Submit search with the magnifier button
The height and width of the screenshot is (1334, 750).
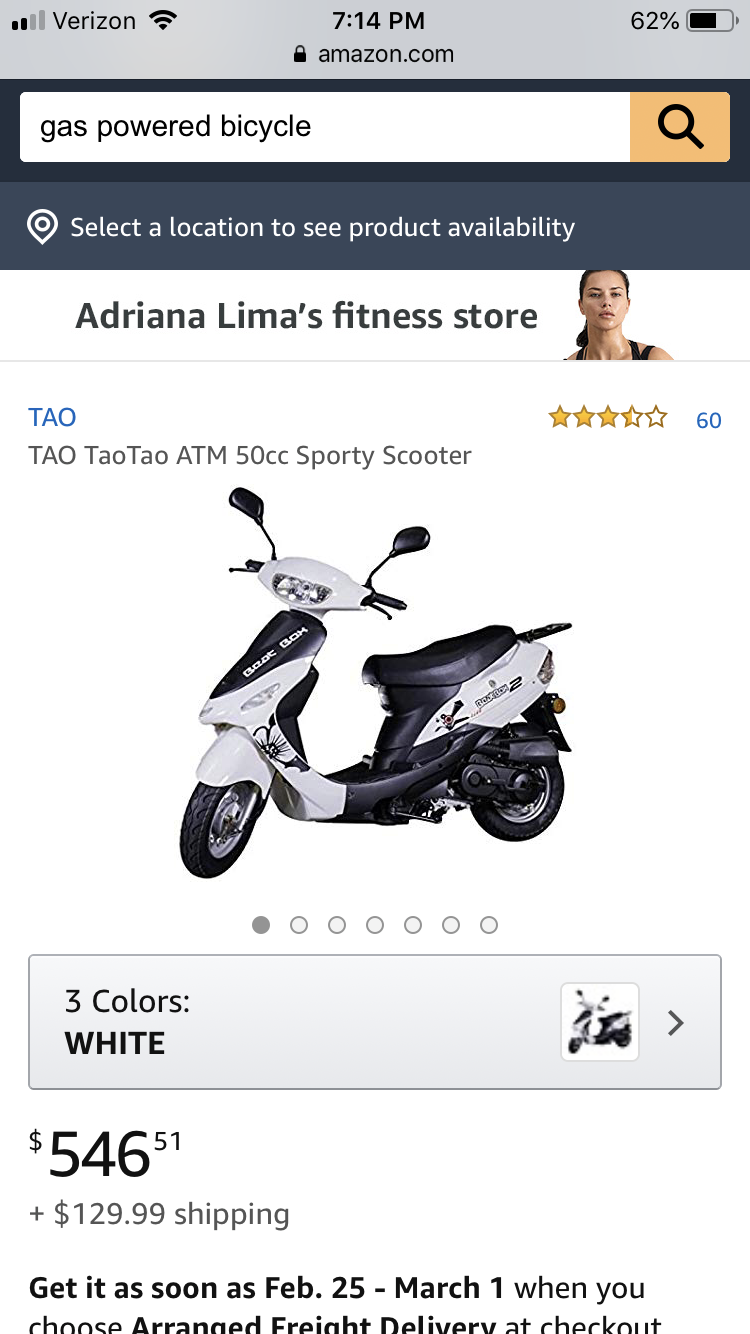tap(680, 127)
